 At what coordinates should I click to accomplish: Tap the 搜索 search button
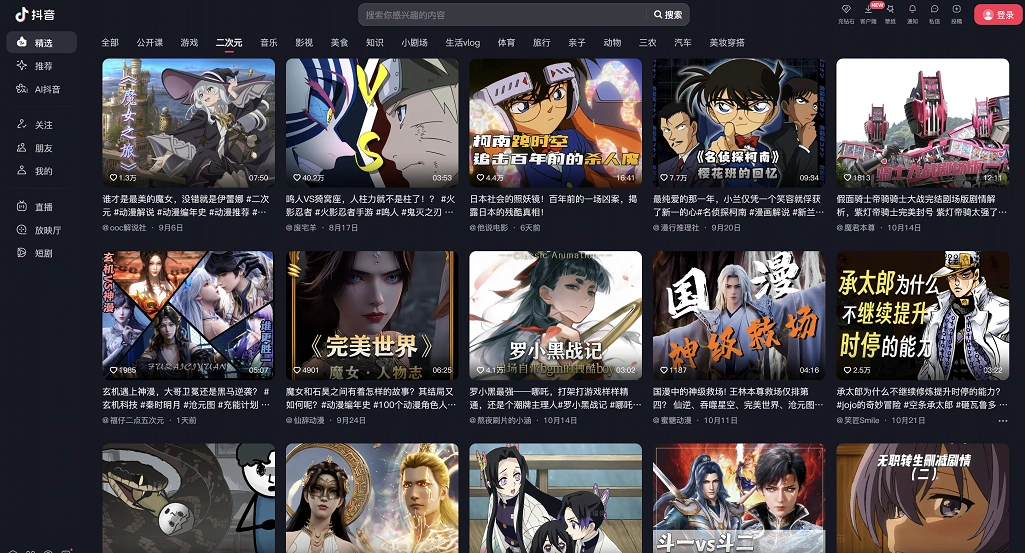point(669,15)
